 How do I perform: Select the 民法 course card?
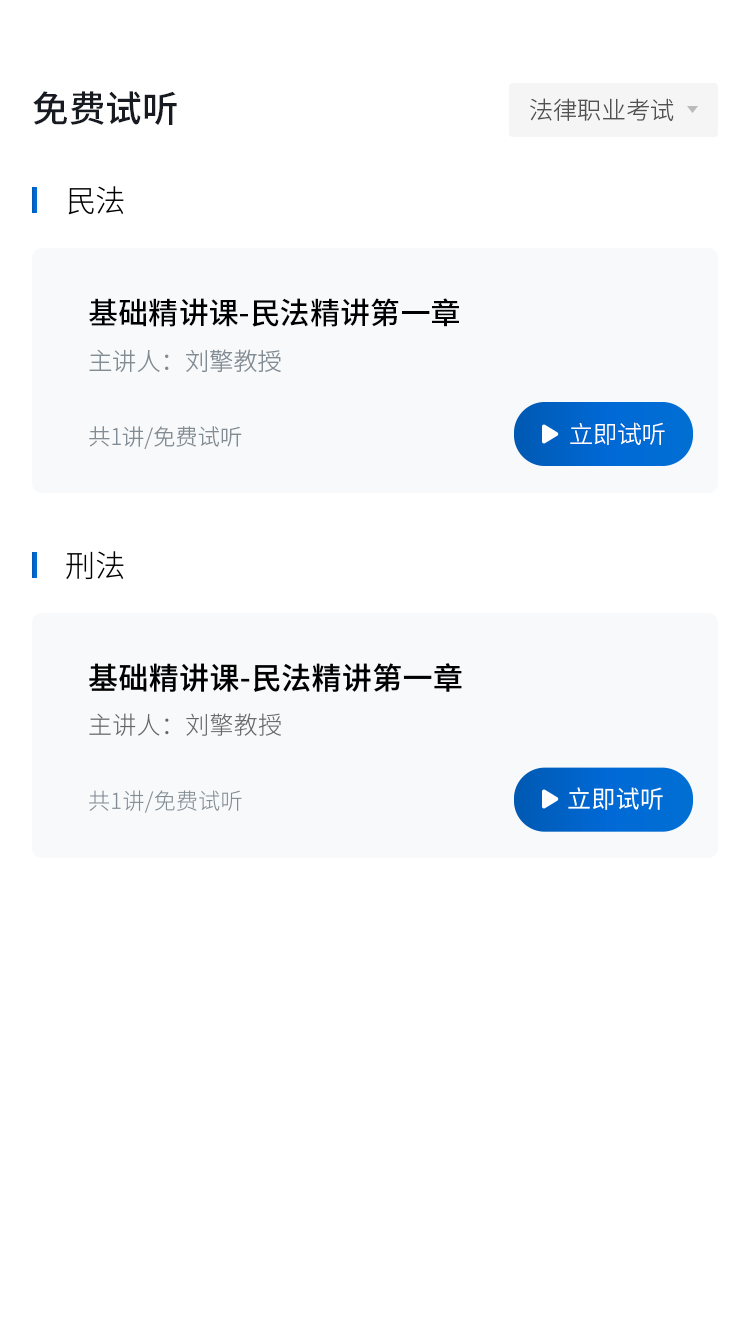point(375,370)
